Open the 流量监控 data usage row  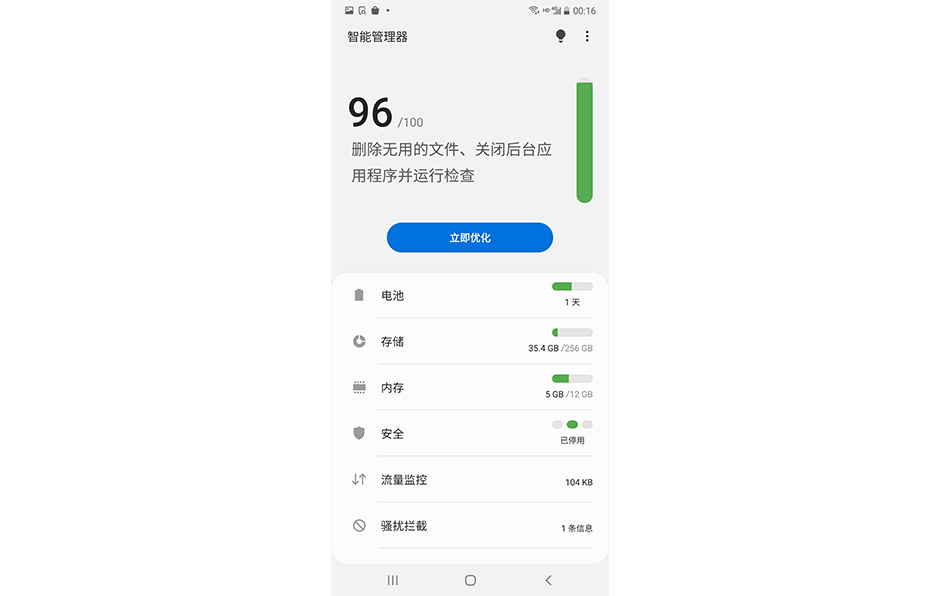pos(470,480)
